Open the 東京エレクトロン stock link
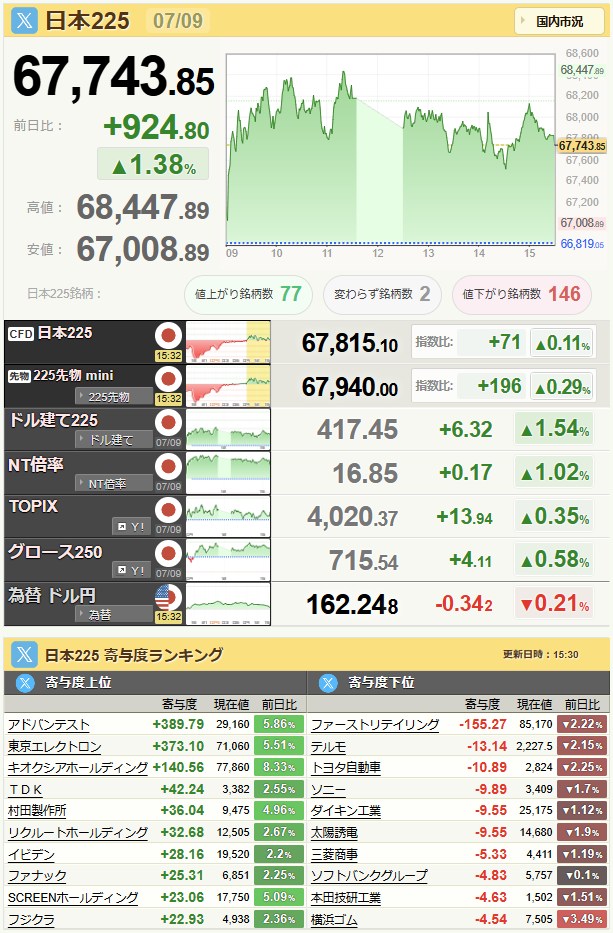This screenshot has width=613, height=933. (55, 746)
